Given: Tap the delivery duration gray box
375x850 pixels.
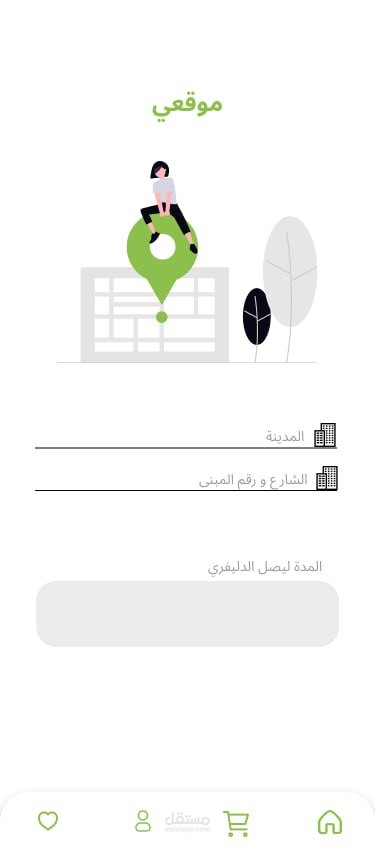Looking at the screenshot, I should [188, 614].
